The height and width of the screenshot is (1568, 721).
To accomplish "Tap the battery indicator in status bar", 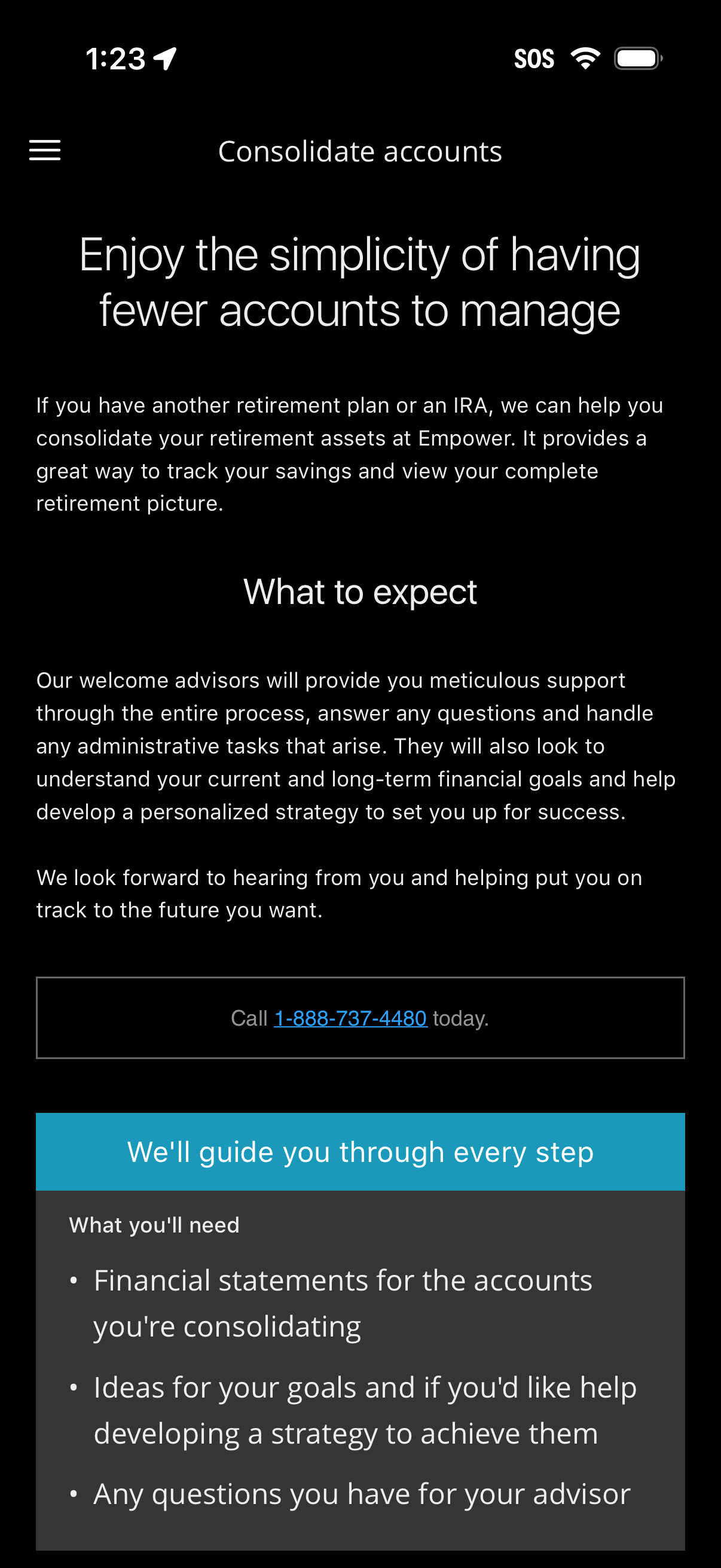I will [637, 57].
